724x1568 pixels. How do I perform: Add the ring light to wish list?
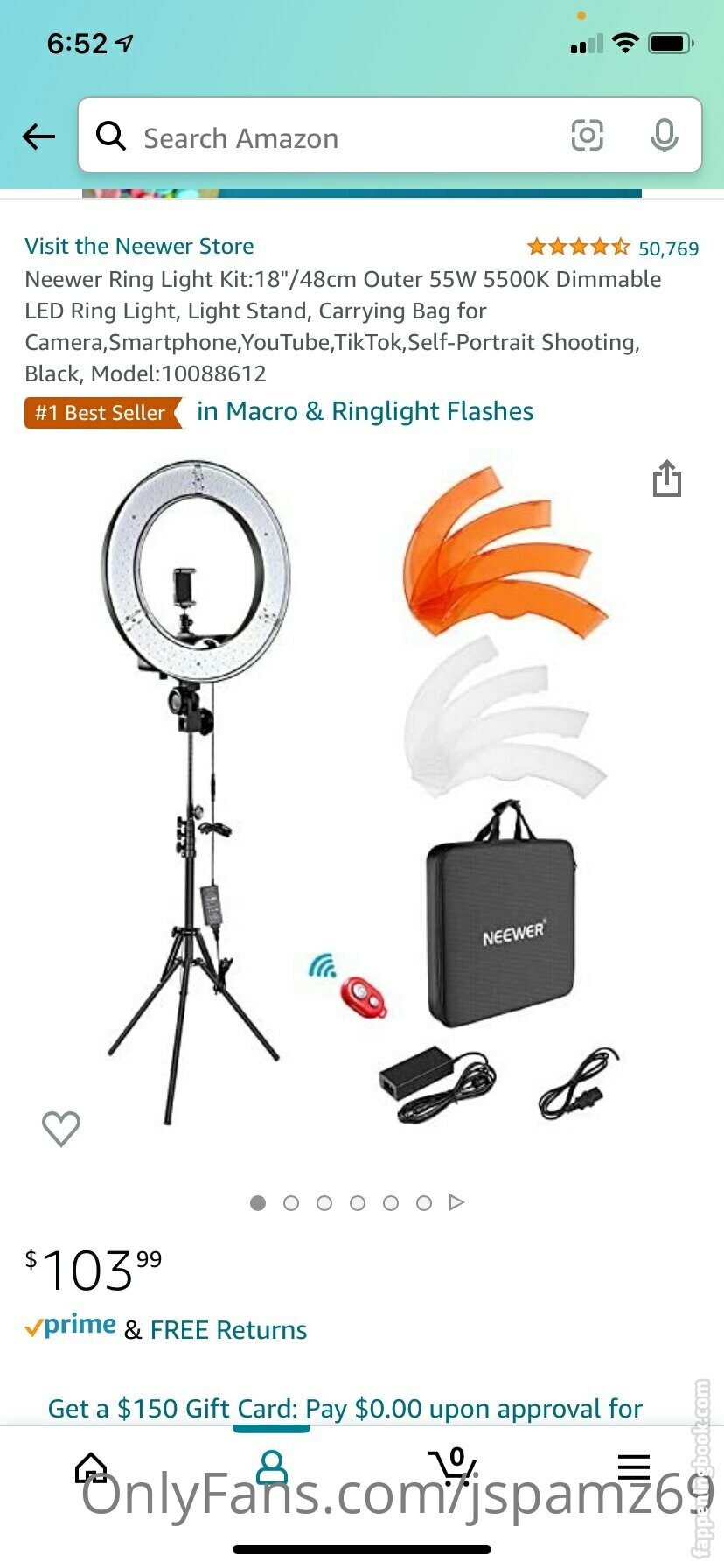coord(61,1128)
